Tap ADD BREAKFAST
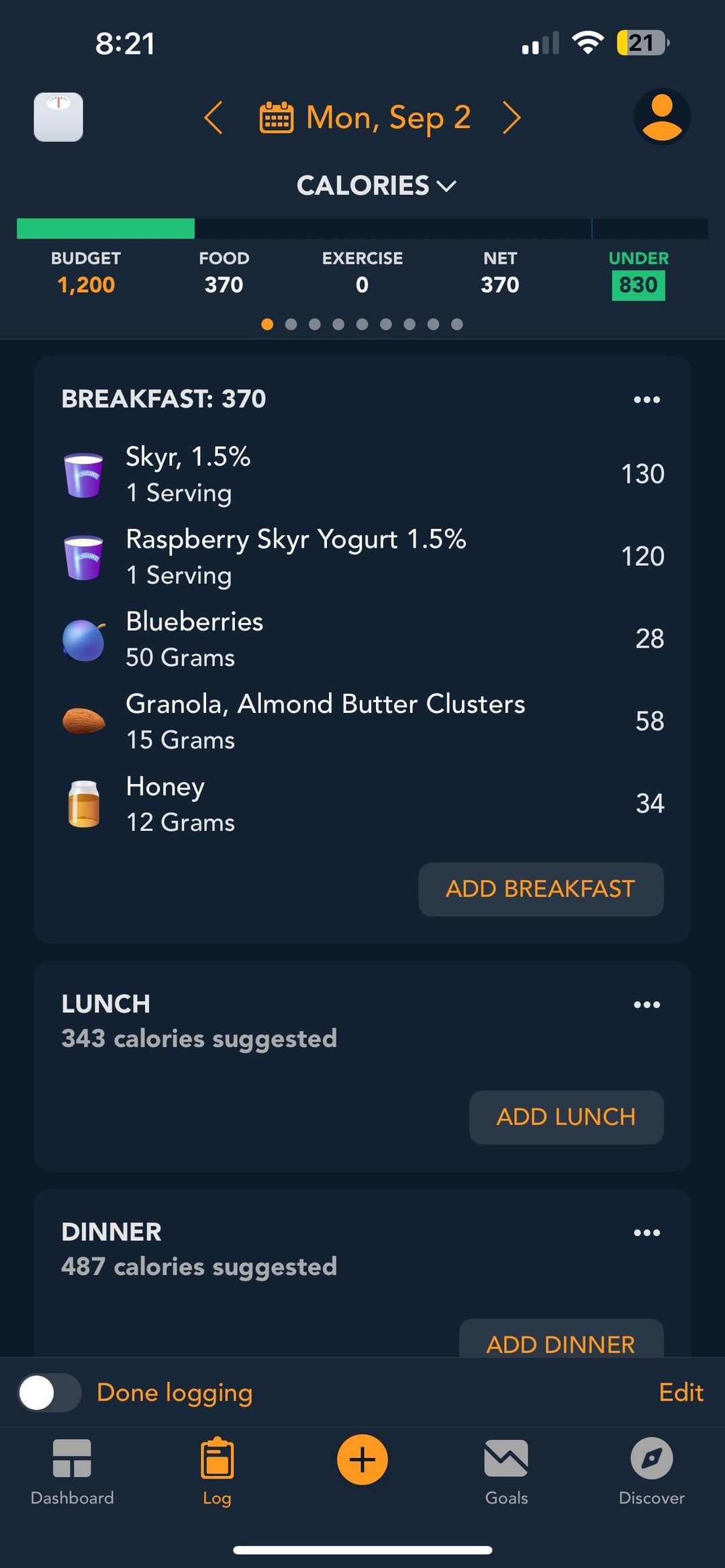Viewport: 725px width, 1568px height. click(541, 889)
